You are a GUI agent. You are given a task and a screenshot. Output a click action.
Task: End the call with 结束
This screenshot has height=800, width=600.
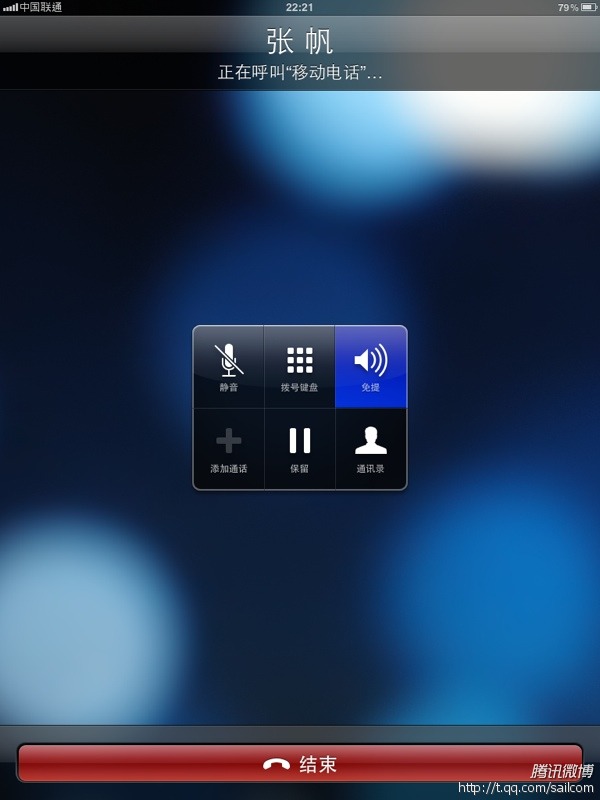300,764
